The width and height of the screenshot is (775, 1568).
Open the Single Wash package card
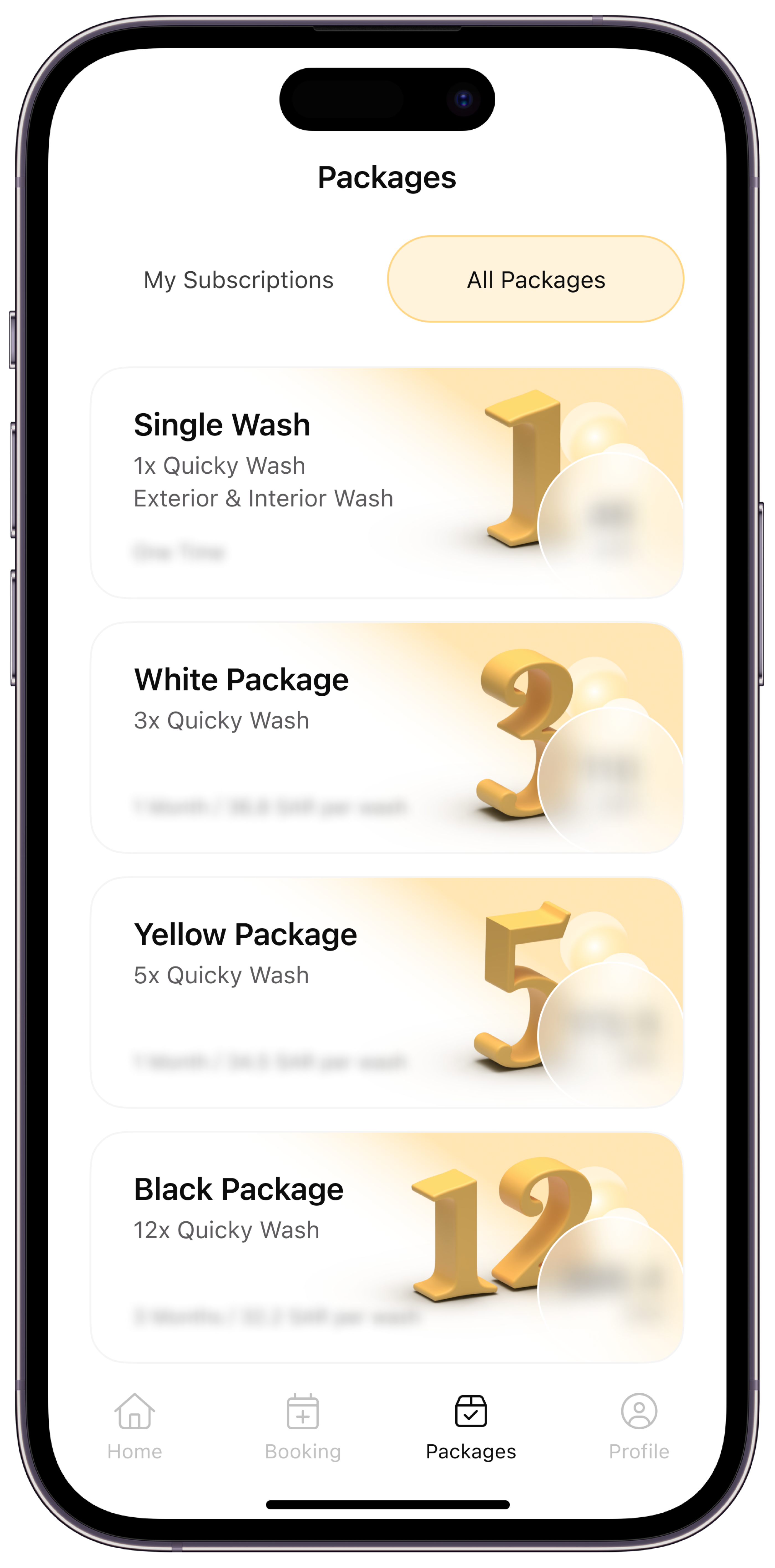pos(387,483)
